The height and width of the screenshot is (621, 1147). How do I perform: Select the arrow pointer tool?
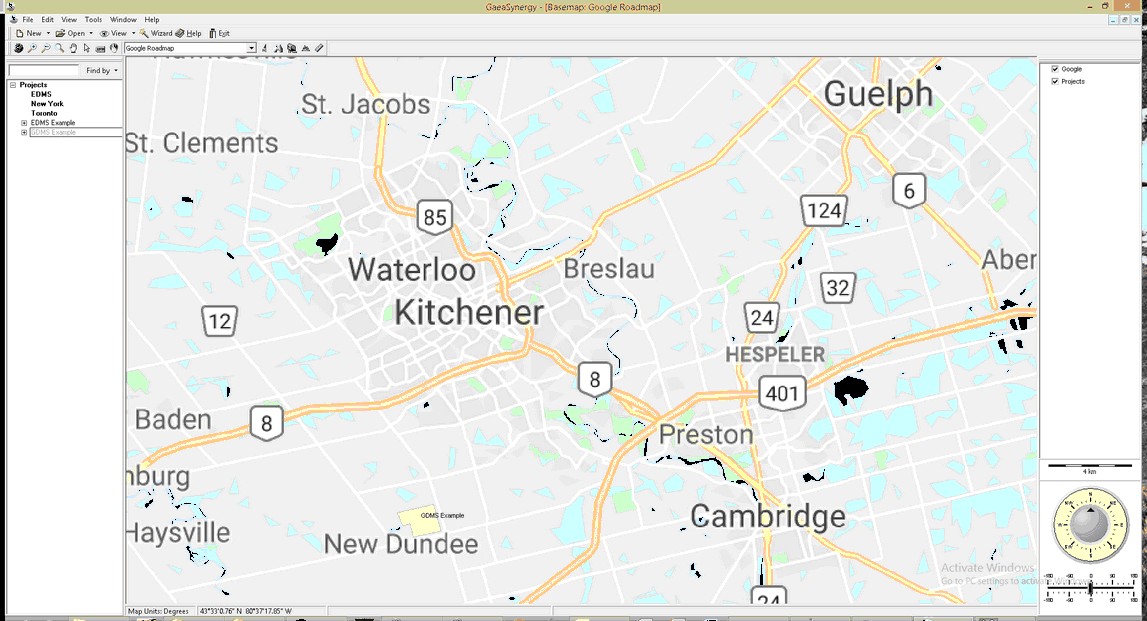point(87,48)
